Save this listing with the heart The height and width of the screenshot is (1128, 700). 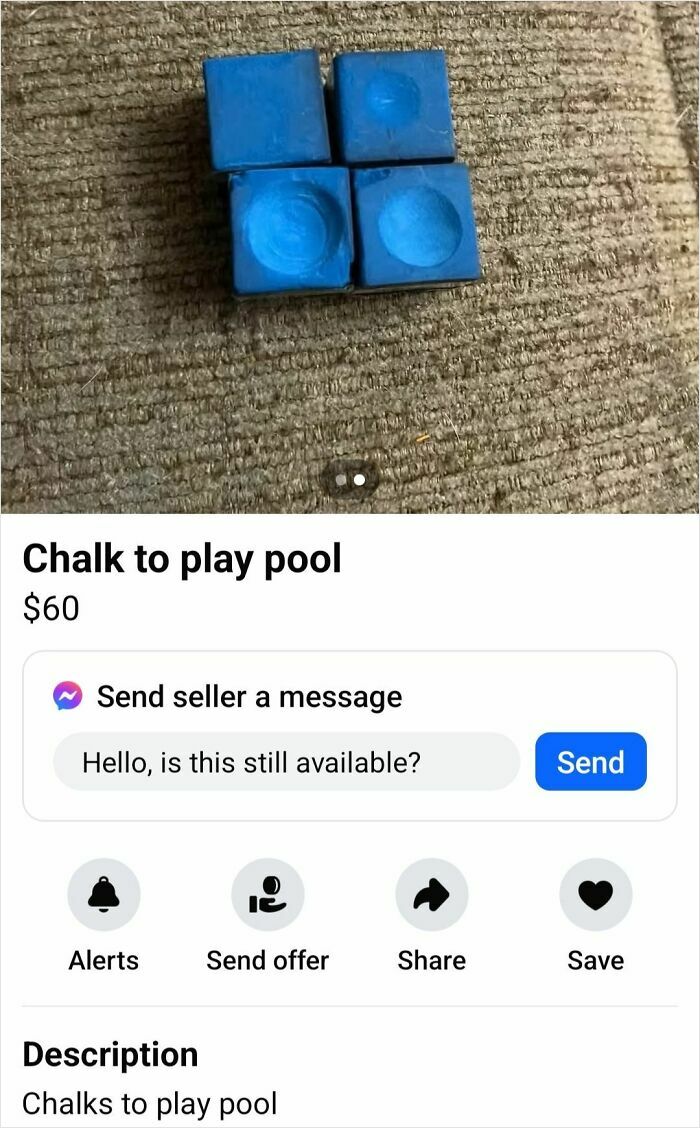[x=595, y=896]
